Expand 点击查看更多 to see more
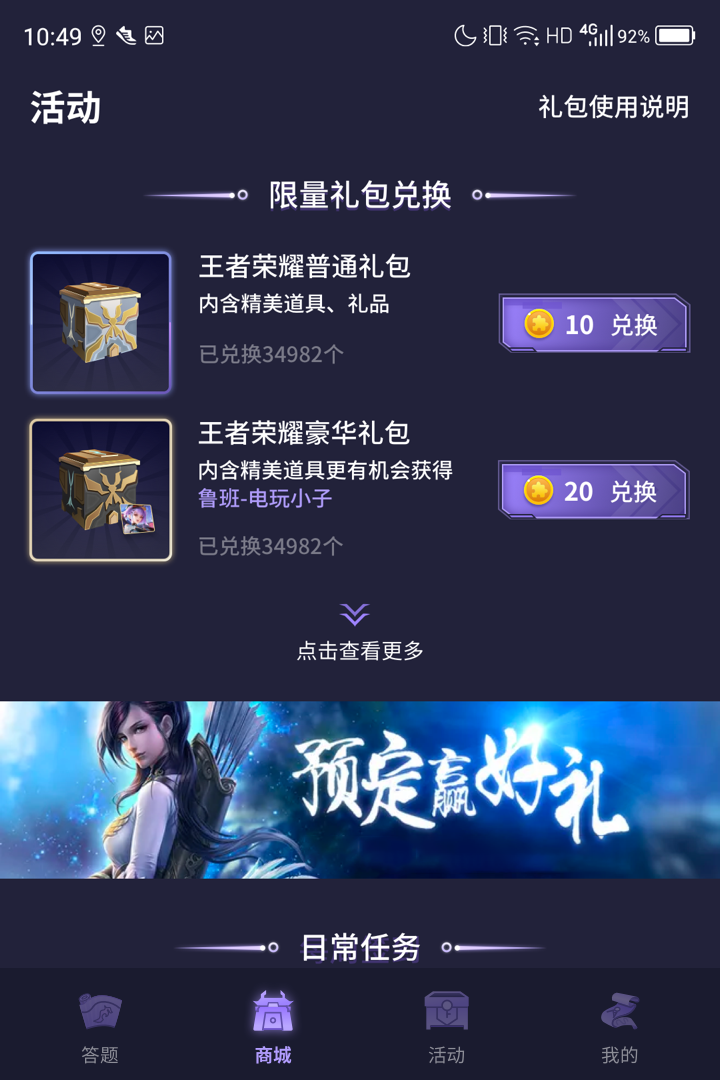Image resolution: width=720 pixels, height=1080 pixels. tap(359, 634)
